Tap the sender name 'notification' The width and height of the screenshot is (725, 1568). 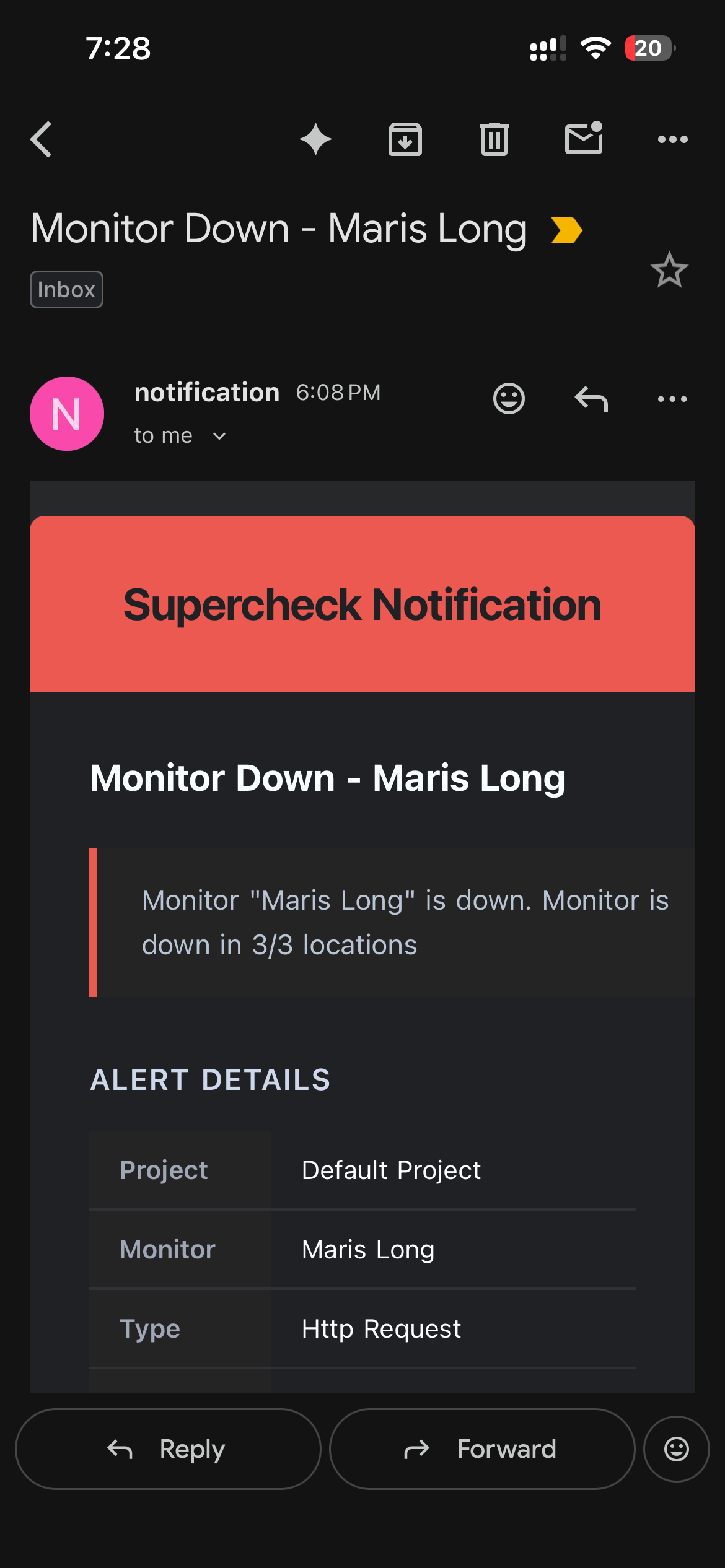206,391
